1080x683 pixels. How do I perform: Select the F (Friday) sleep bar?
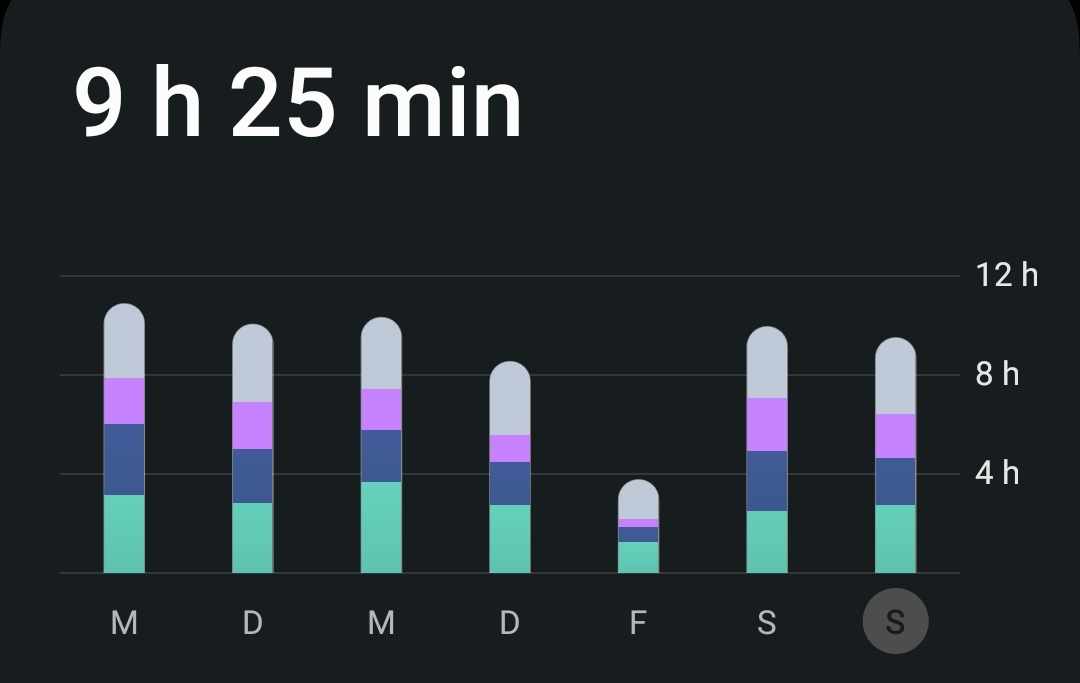638,527
